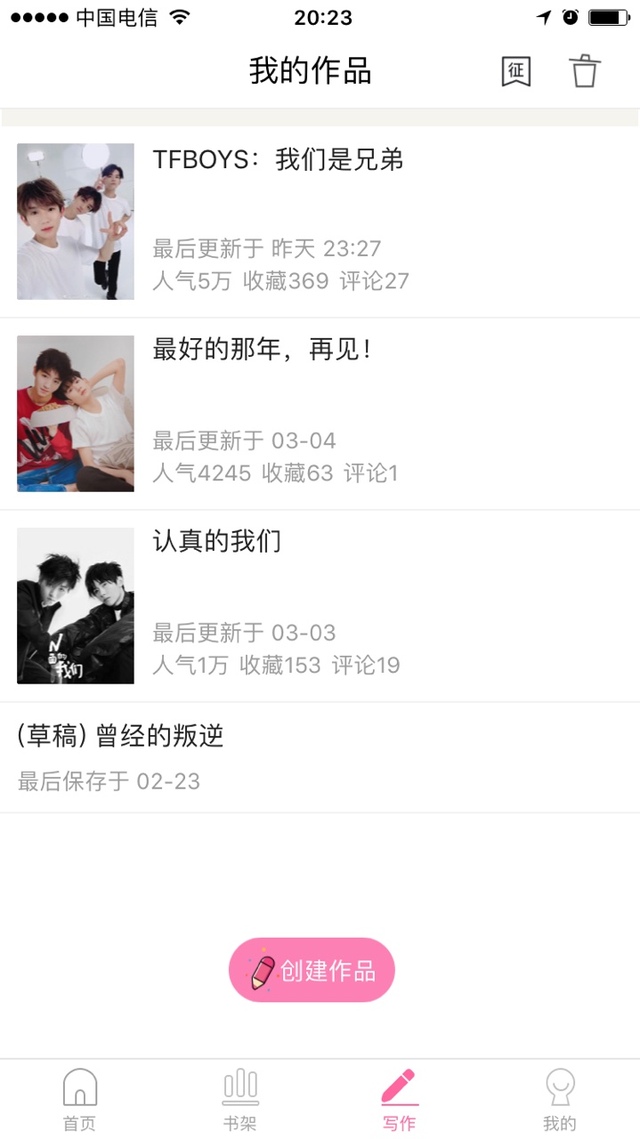640x1139 pixels.
Task: Open the work 认真的我们
Action: (x=320, y=605)
